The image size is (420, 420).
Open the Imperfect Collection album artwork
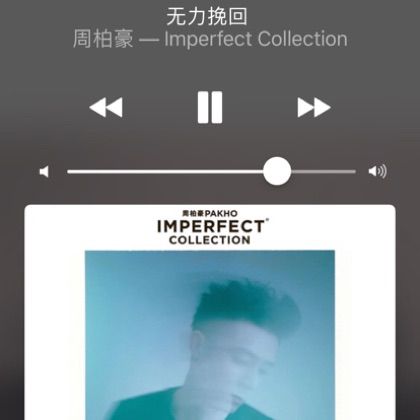click(210, 312)
